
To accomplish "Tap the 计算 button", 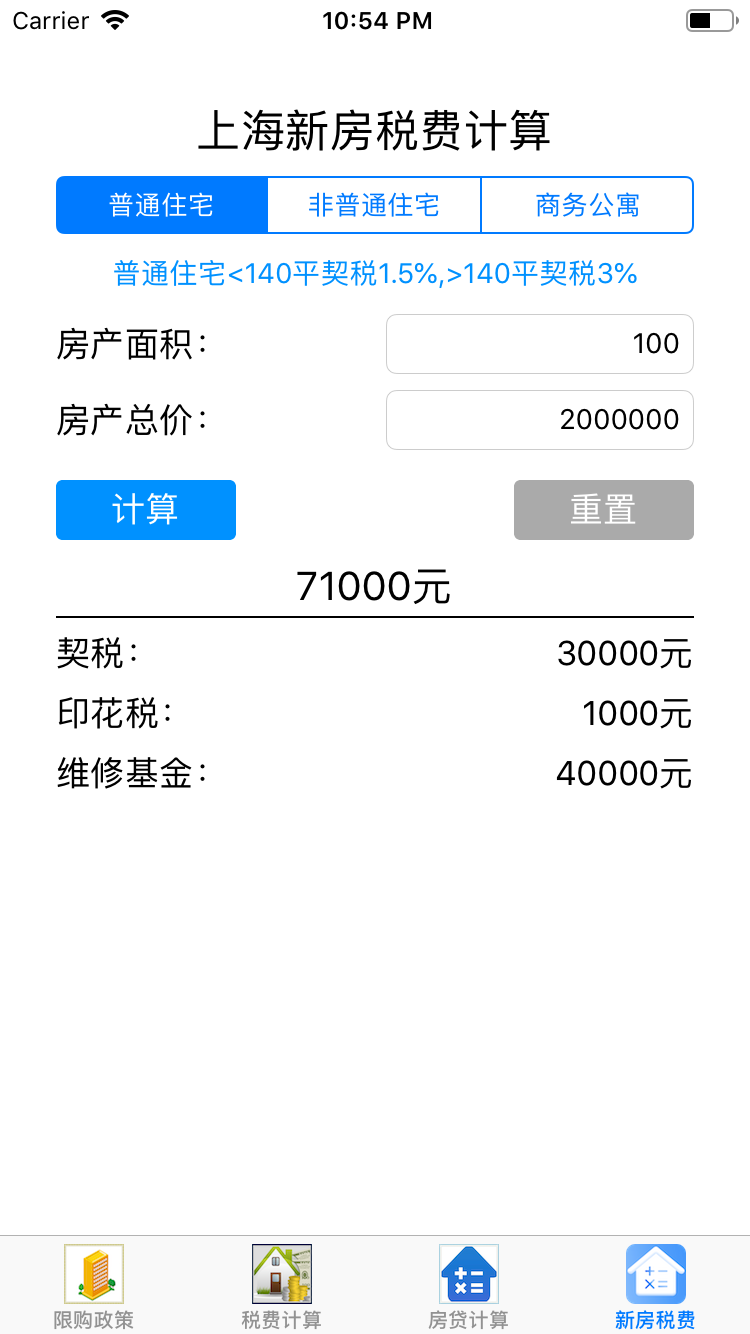I will pyautogui.click(x=146, y=510).
